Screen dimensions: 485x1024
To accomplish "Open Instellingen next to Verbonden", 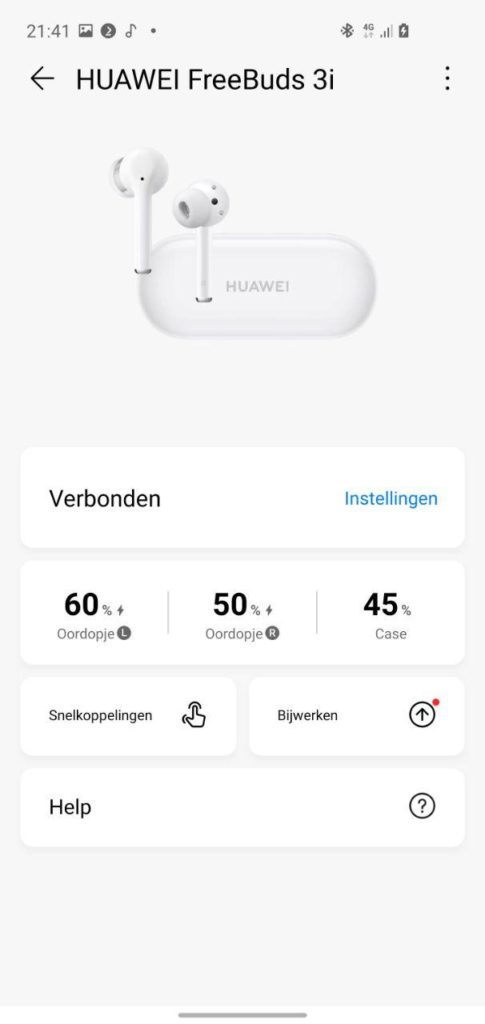I will (x=391, y=498).
